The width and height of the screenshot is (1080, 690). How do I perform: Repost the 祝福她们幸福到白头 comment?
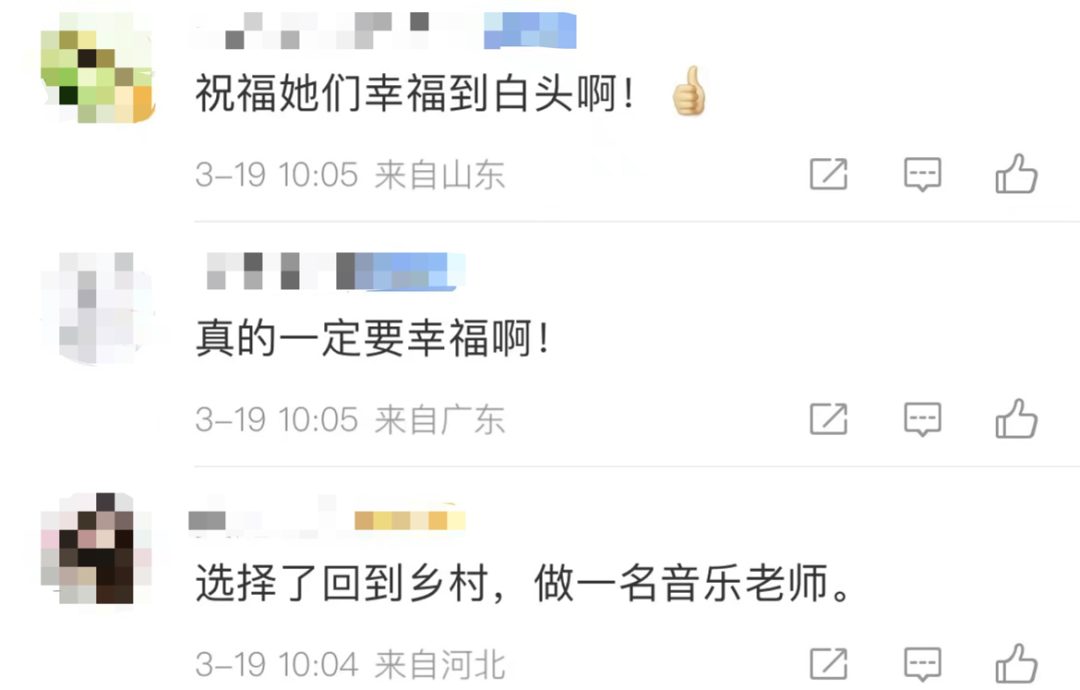click(x=828, y=175)
